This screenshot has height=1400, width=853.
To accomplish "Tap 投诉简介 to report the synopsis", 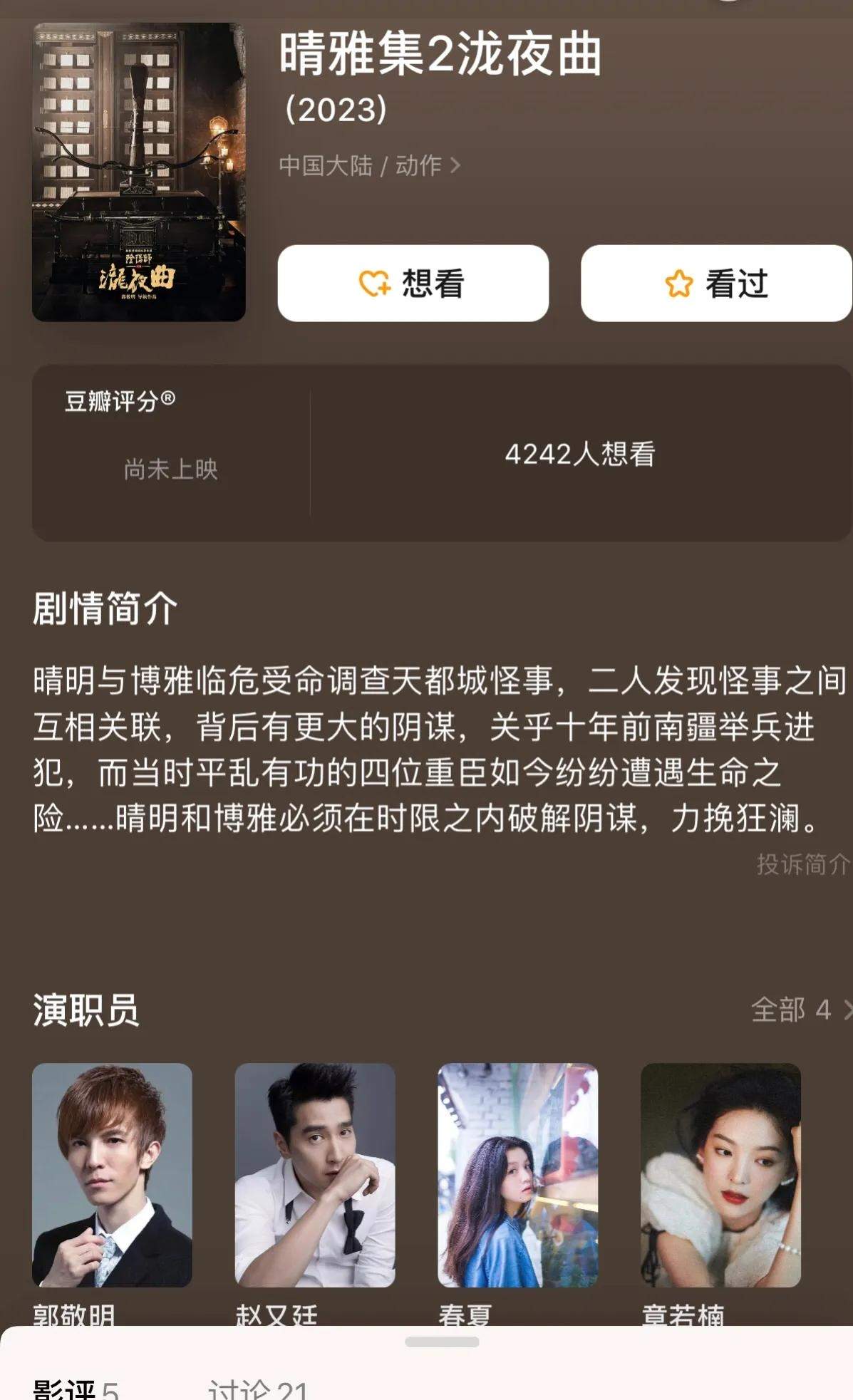I will pyautogui.click(x=802, y=864).
